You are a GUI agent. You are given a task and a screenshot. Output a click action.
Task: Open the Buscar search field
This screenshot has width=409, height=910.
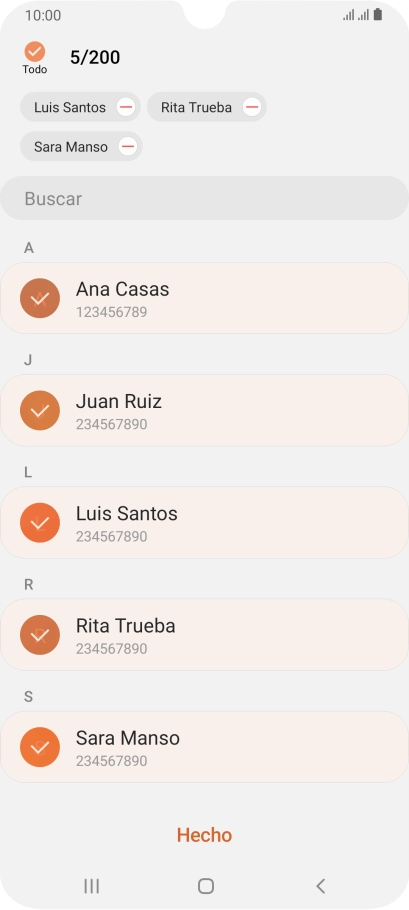(x=204, y=198)
